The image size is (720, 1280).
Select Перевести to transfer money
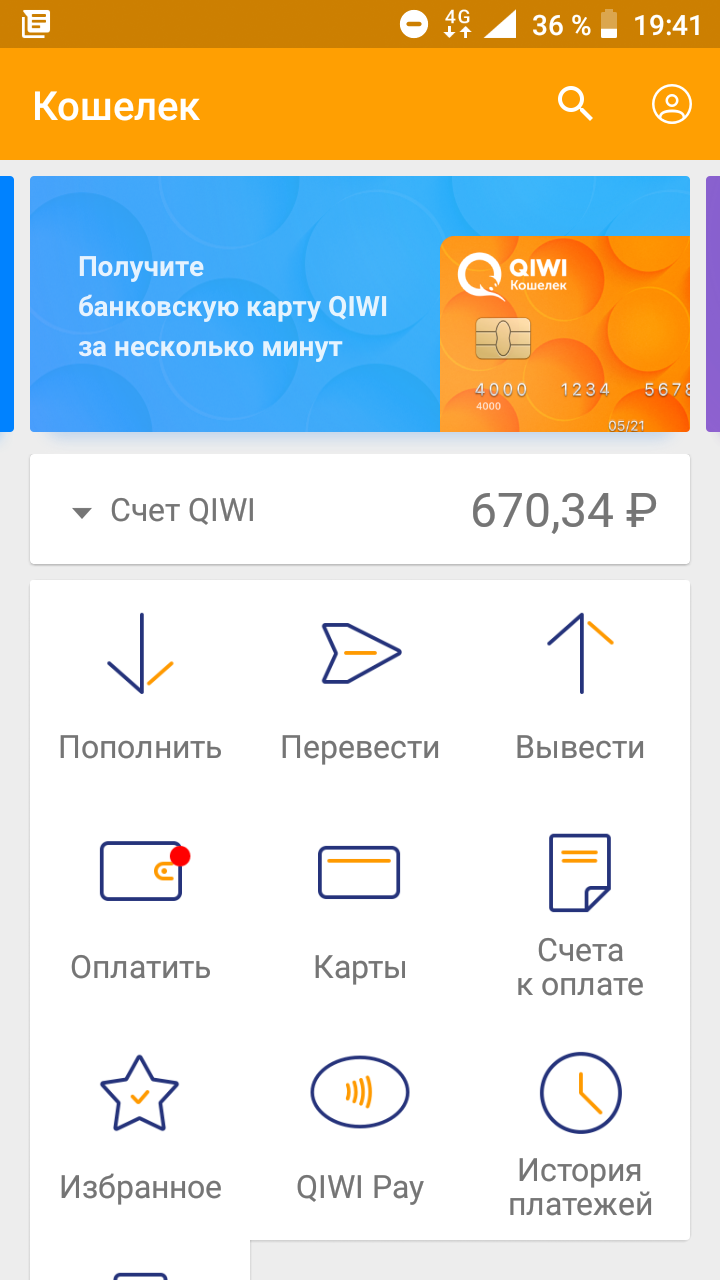[x=360, y=690]
